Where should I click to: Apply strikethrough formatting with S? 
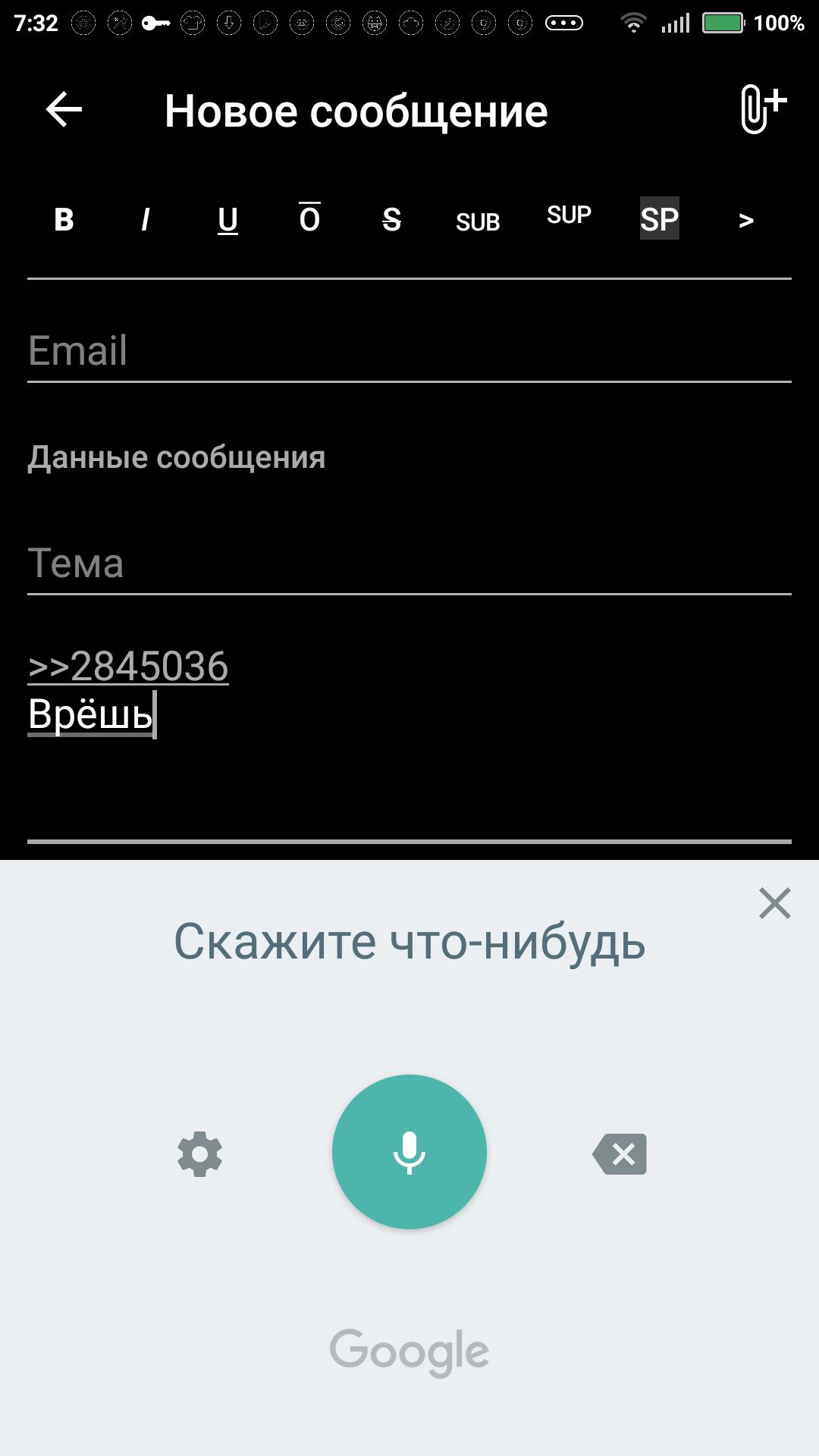click(391, 220)
